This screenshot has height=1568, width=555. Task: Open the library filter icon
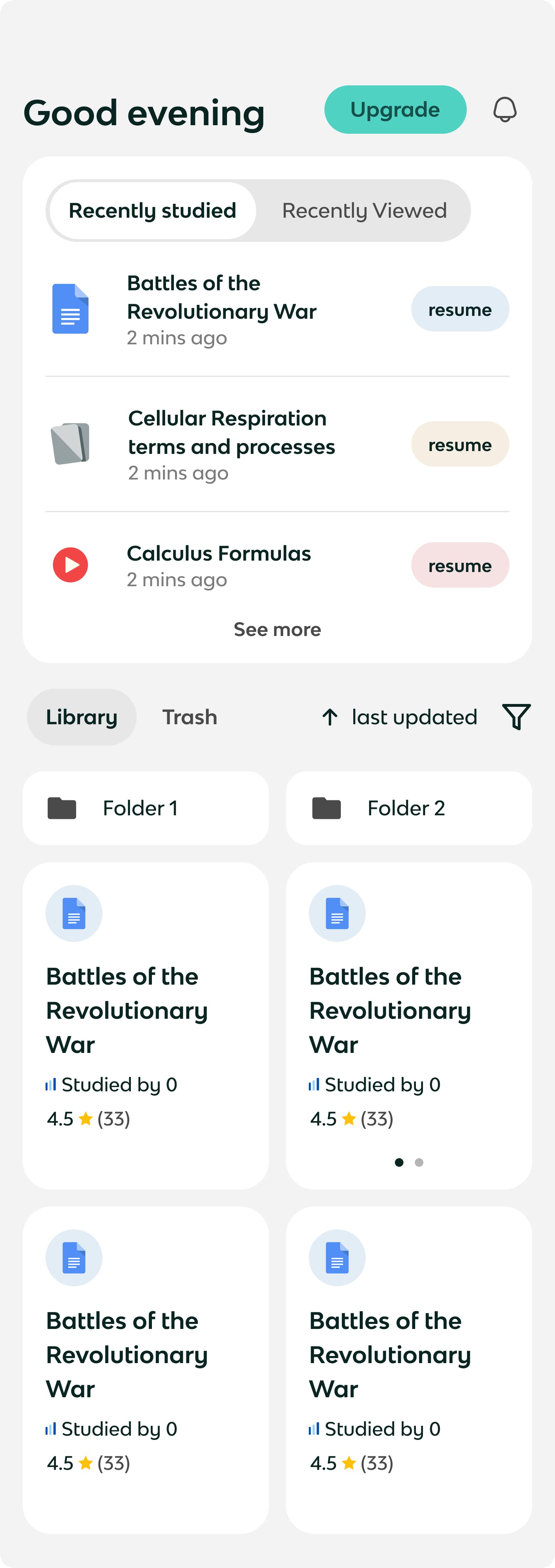[x=516, y=717]
